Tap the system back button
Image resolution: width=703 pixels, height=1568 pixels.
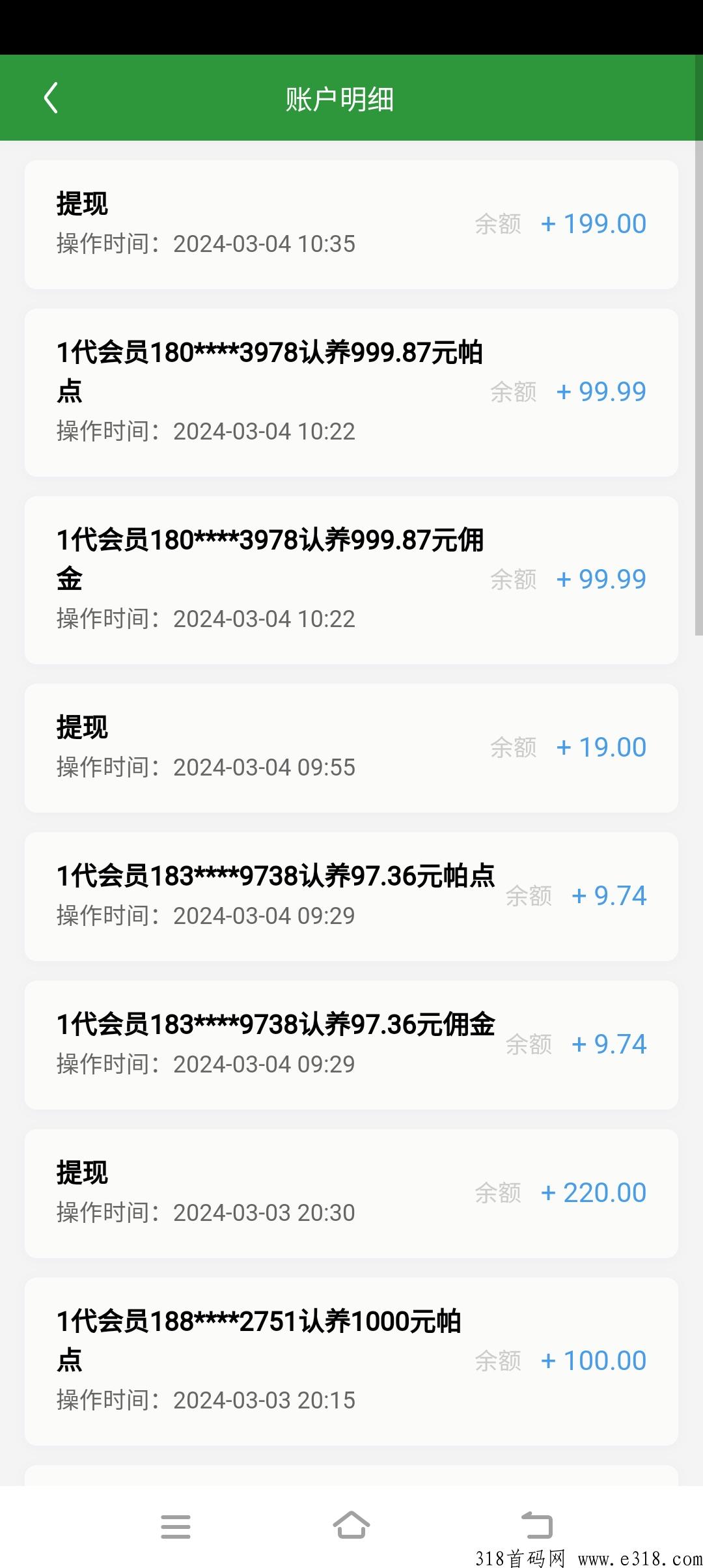(x=537, y=1525)
